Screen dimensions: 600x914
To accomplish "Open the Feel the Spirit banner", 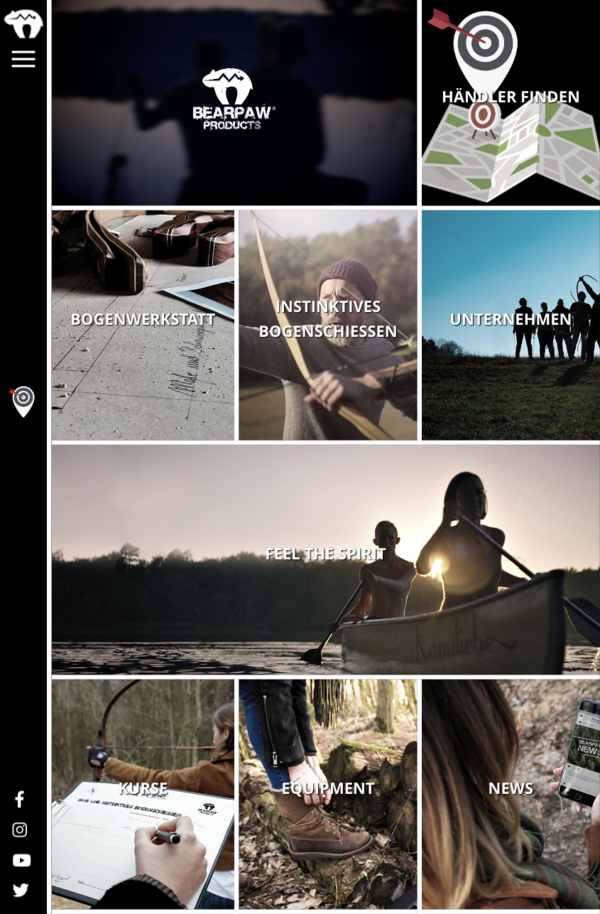I will click(325, 558).
